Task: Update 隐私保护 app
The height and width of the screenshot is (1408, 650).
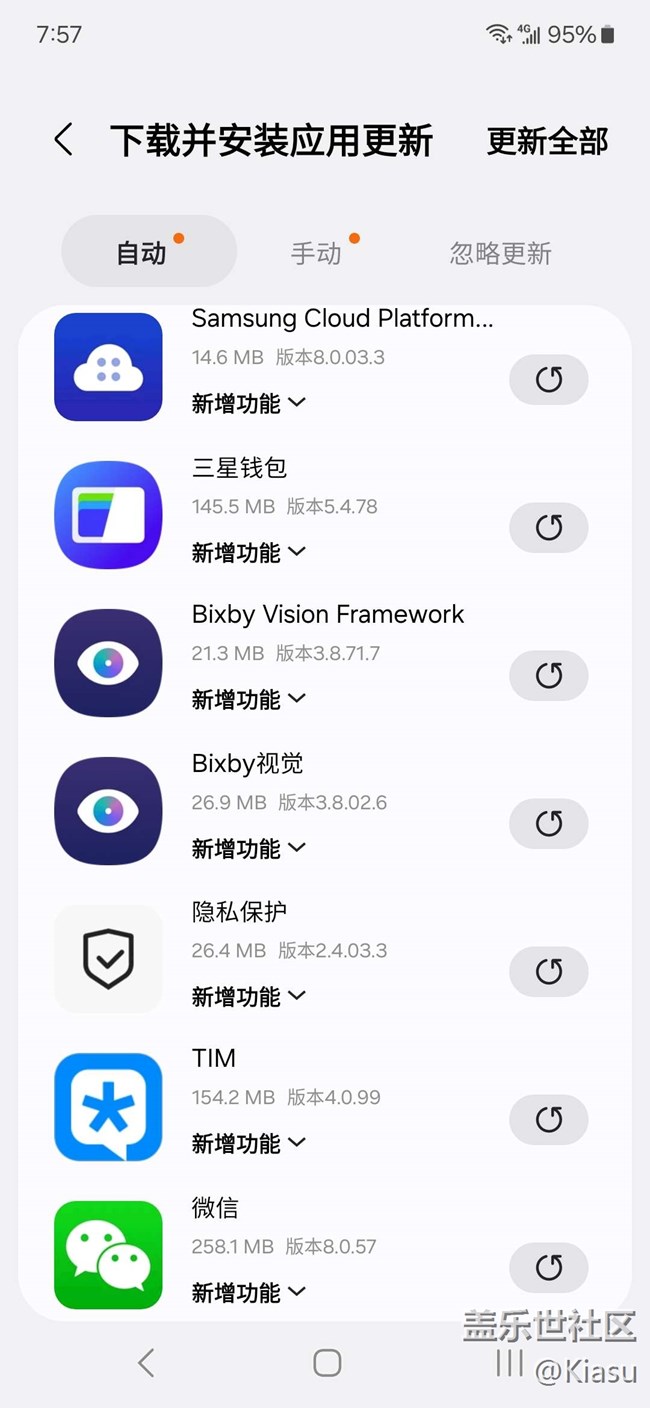Action: pyautogui.click(x=549, y=971)
